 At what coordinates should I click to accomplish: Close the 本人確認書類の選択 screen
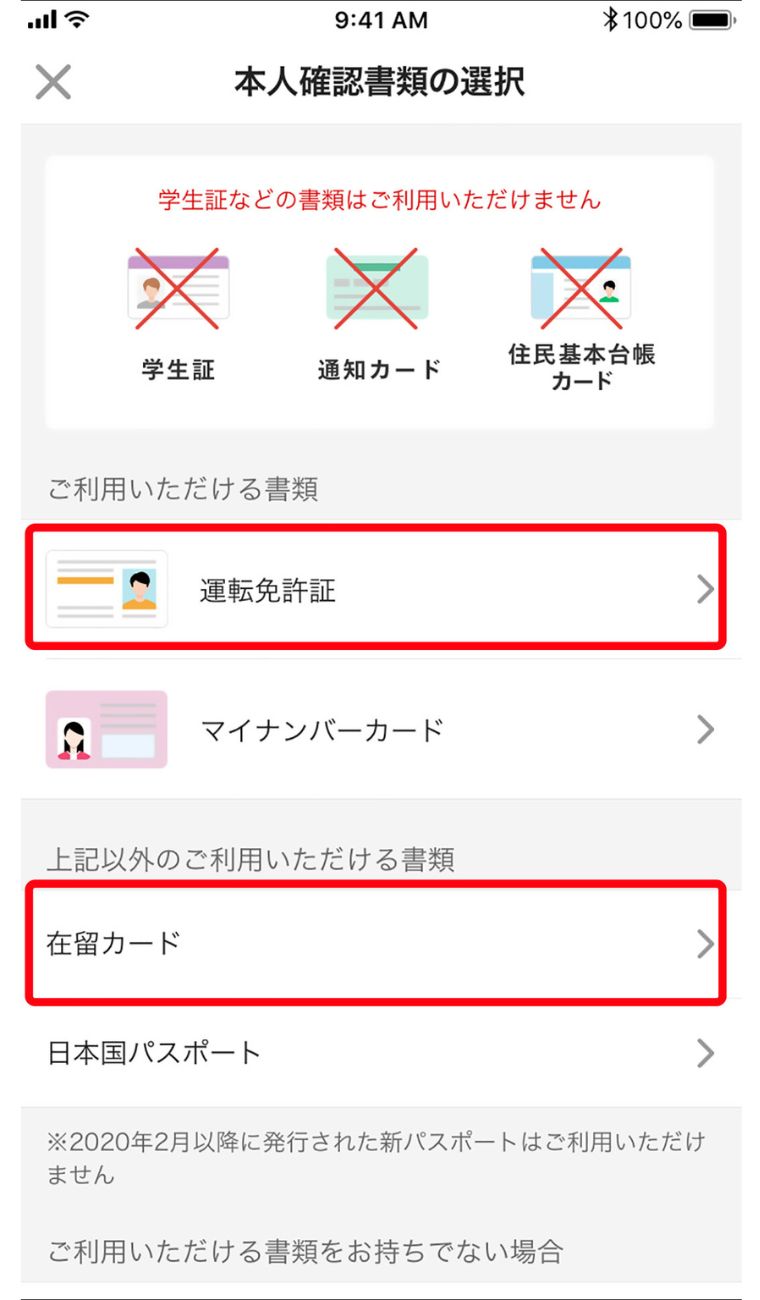click(x=53, y=82)
